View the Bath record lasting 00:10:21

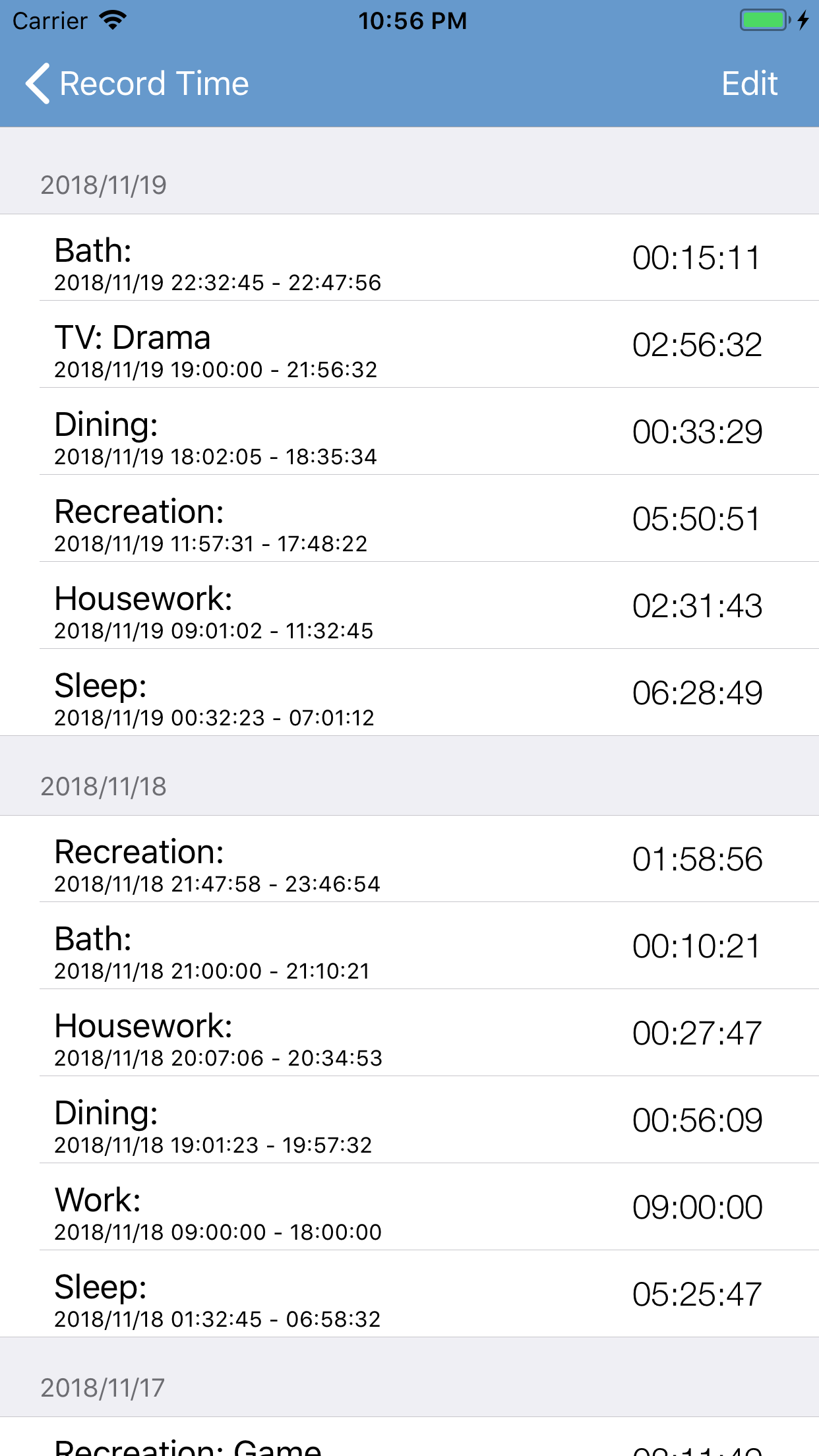(x=409, y=946)
